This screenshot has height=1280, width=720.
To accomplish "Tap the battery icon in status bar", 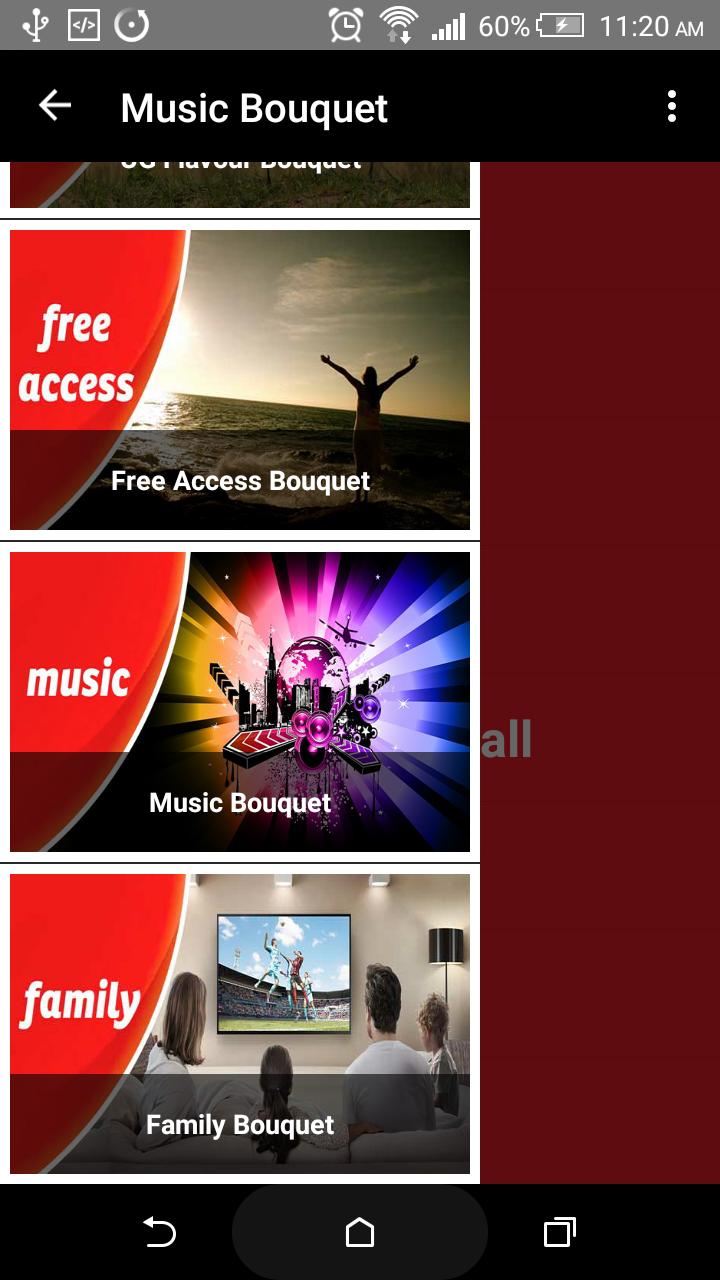I will pos(560,27).
